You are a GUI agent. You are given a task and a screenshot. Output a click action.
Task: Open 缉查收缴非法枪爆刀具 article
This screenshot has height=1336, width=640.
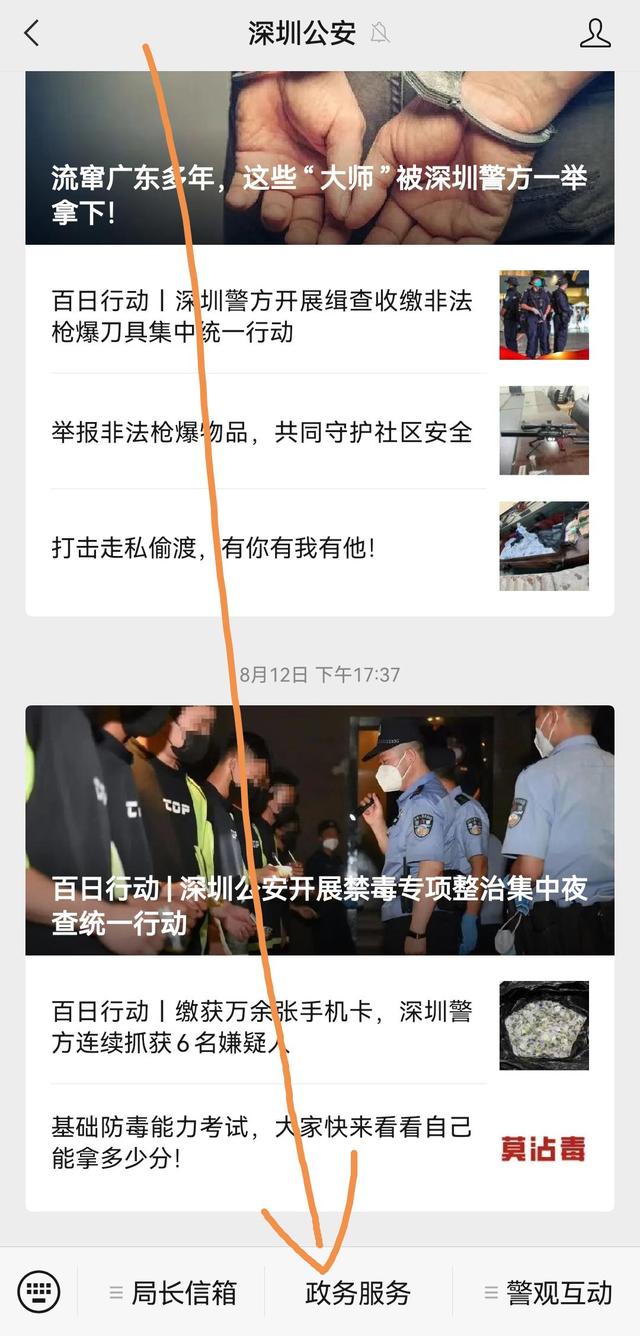click(x=262, y=315)
